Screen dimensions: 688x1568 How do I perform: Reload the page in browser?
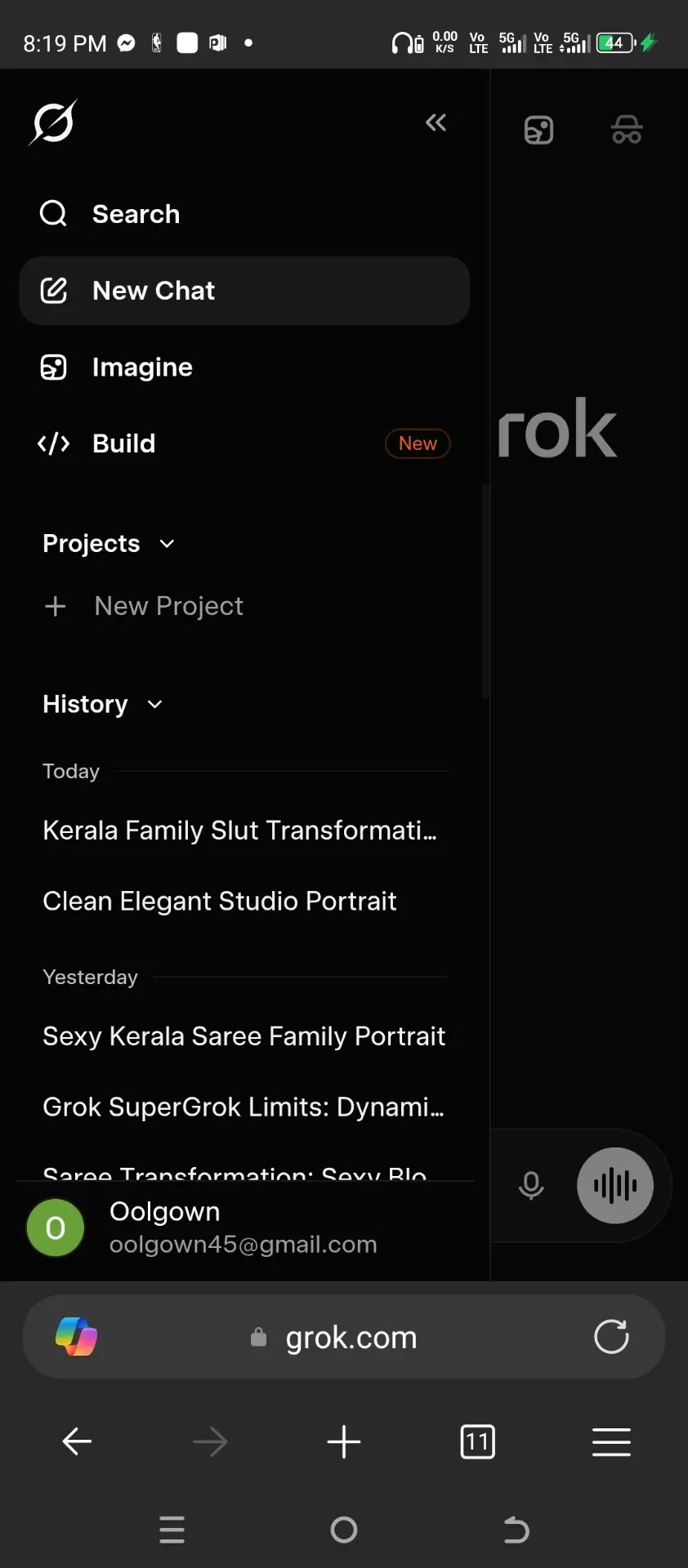click(611, 1337)
